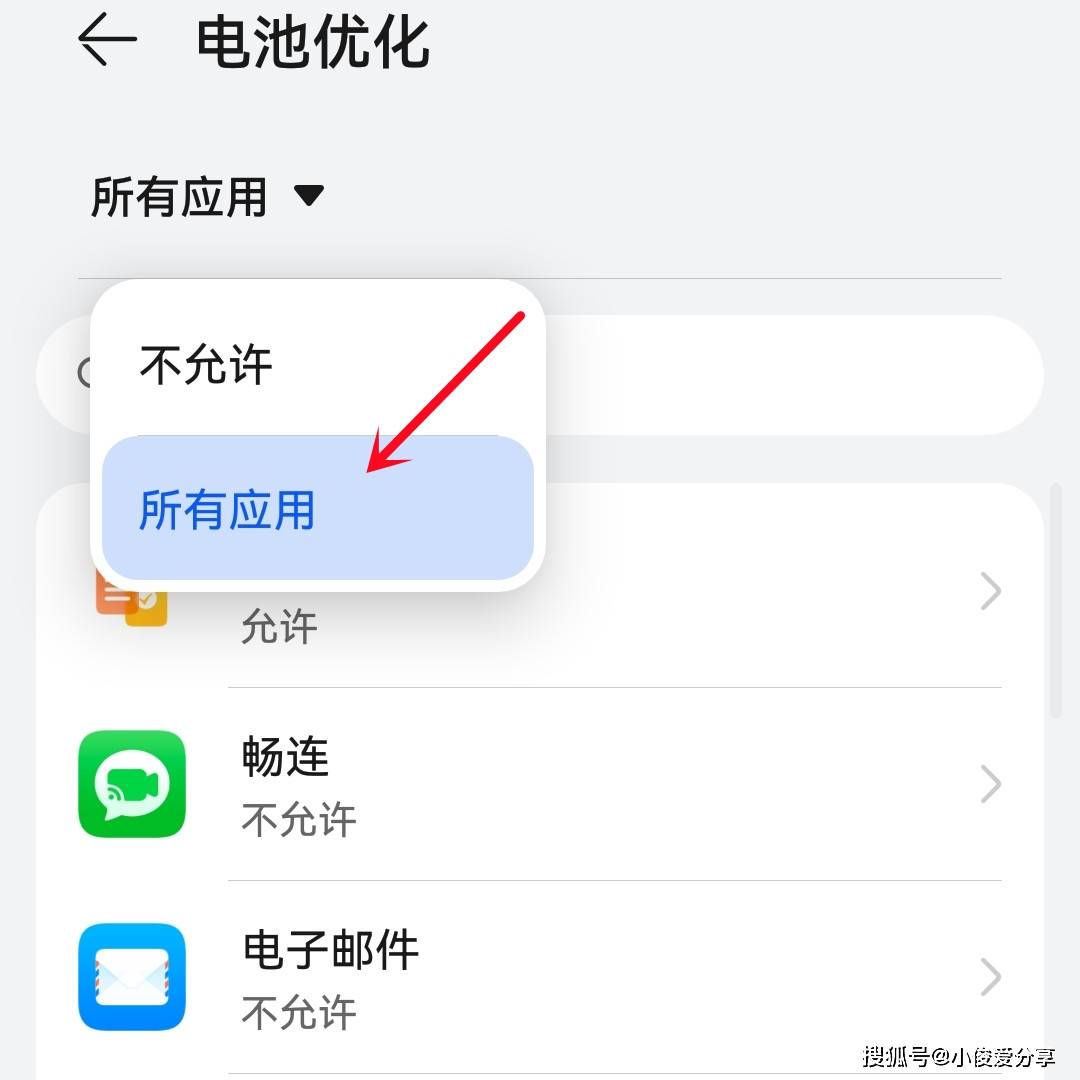The image size is (1080, 1080).
Task: Open 电子邮件 battery optimization settings
Action: (540, 977)
